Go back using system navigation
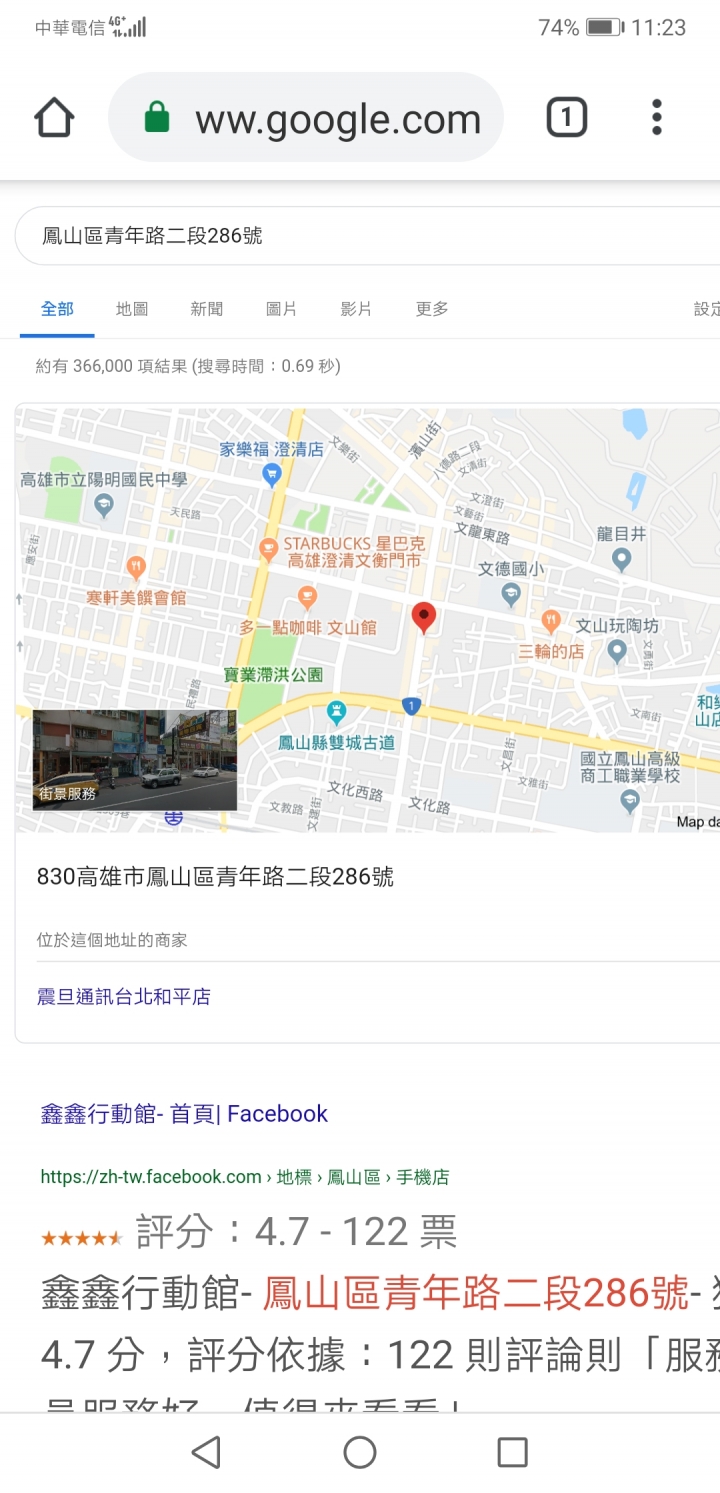 (x=206, y=1452)
